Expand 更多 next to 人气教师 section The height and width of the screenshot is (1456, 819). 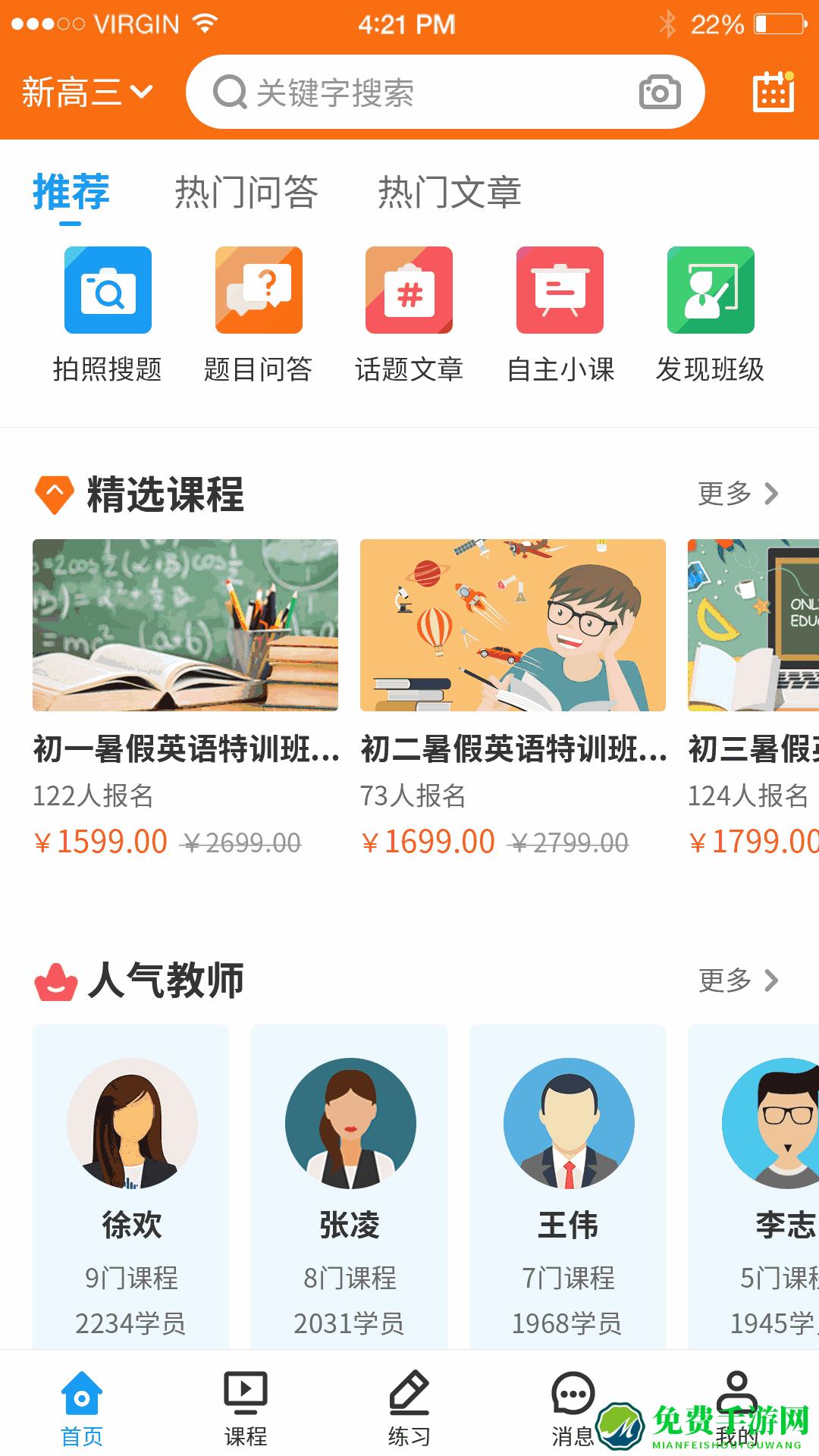pyautogui.click(x=736, y=981)
